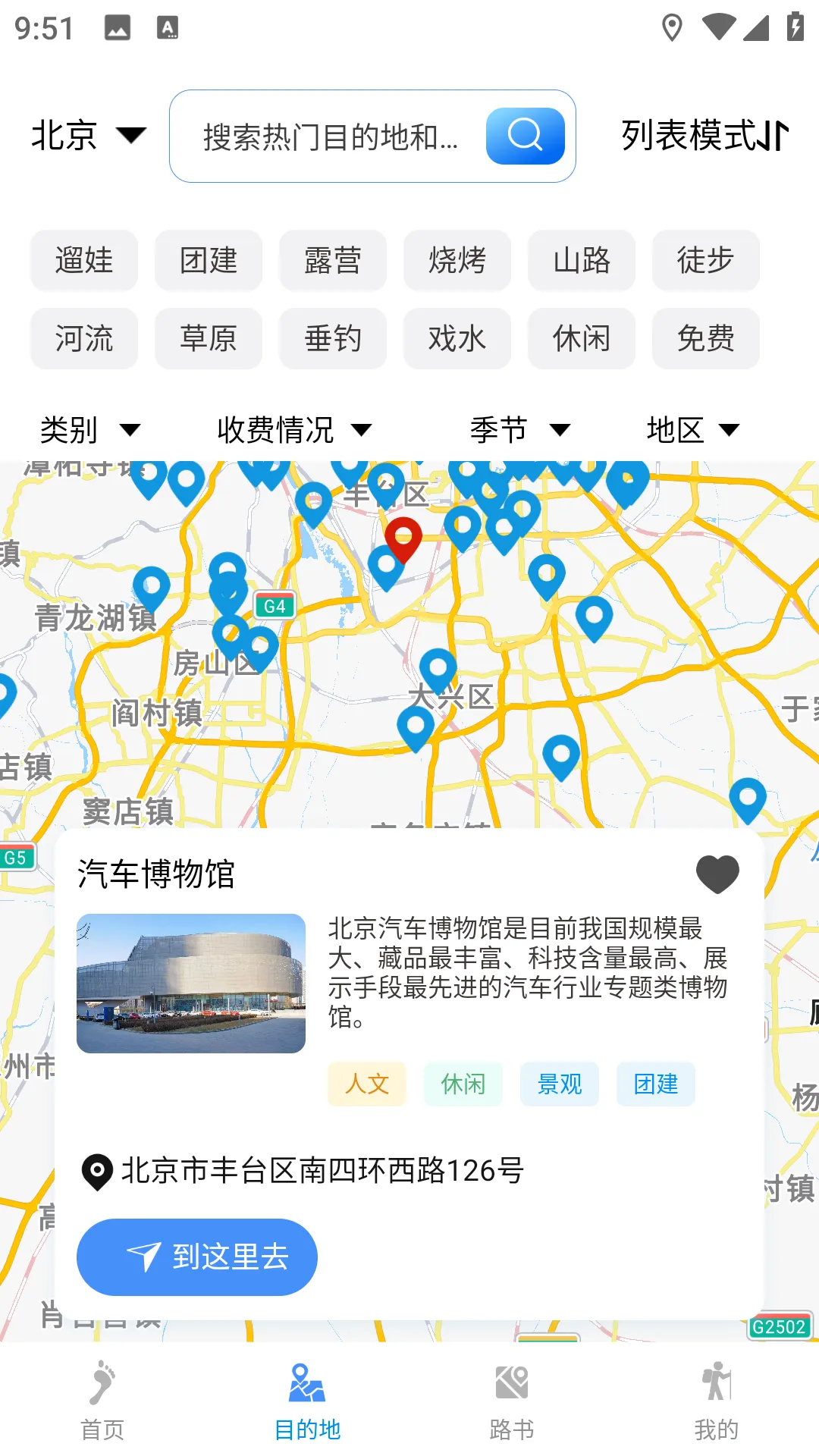Viewport: 819px width, 1456px height.
Task: Open the 汽车博物馆 photo card
Action: [191, 983]
